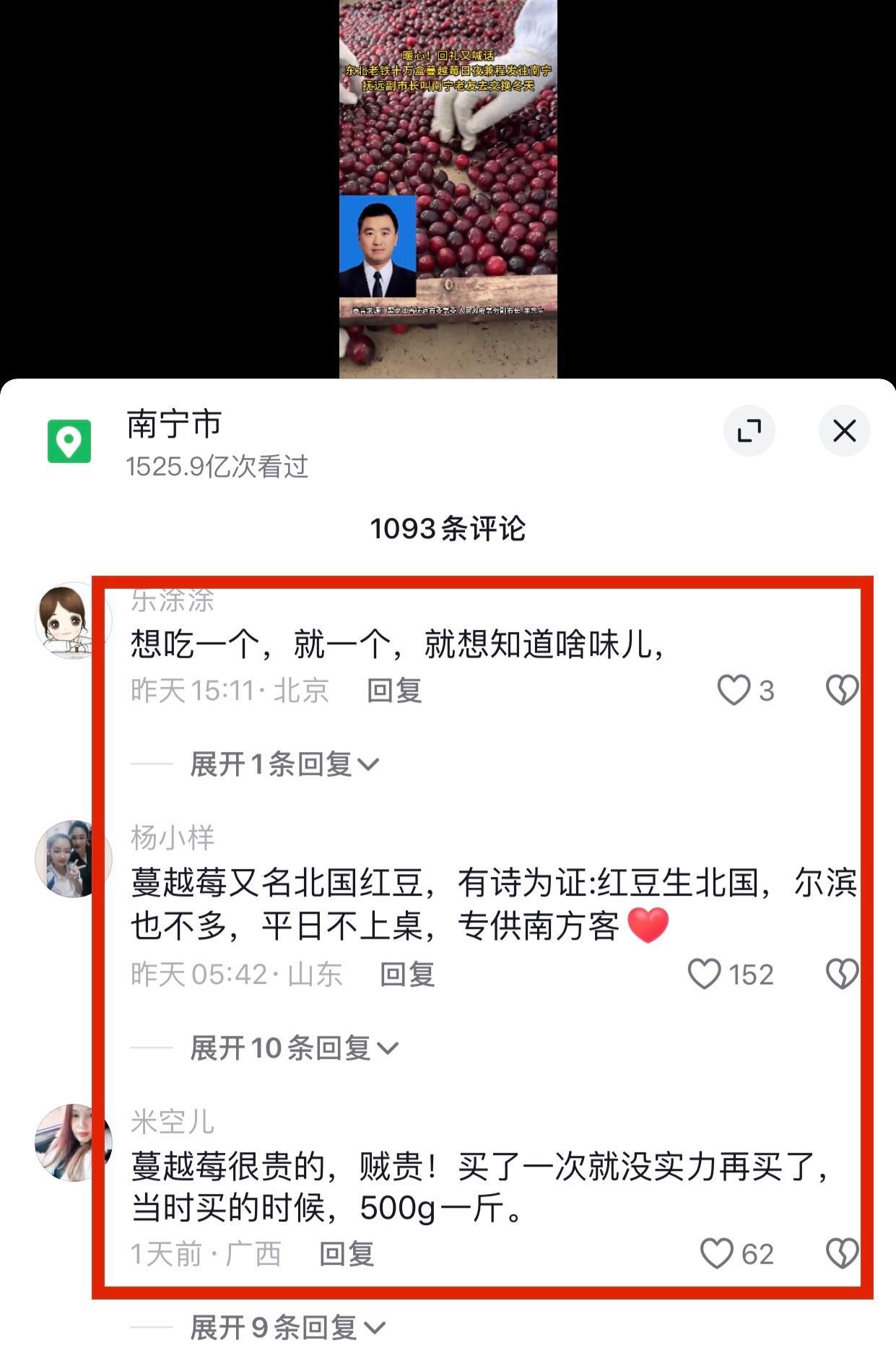Expand comments panel to full screen
This screenshot has height=1366, width=896.
tap(749, 431)
